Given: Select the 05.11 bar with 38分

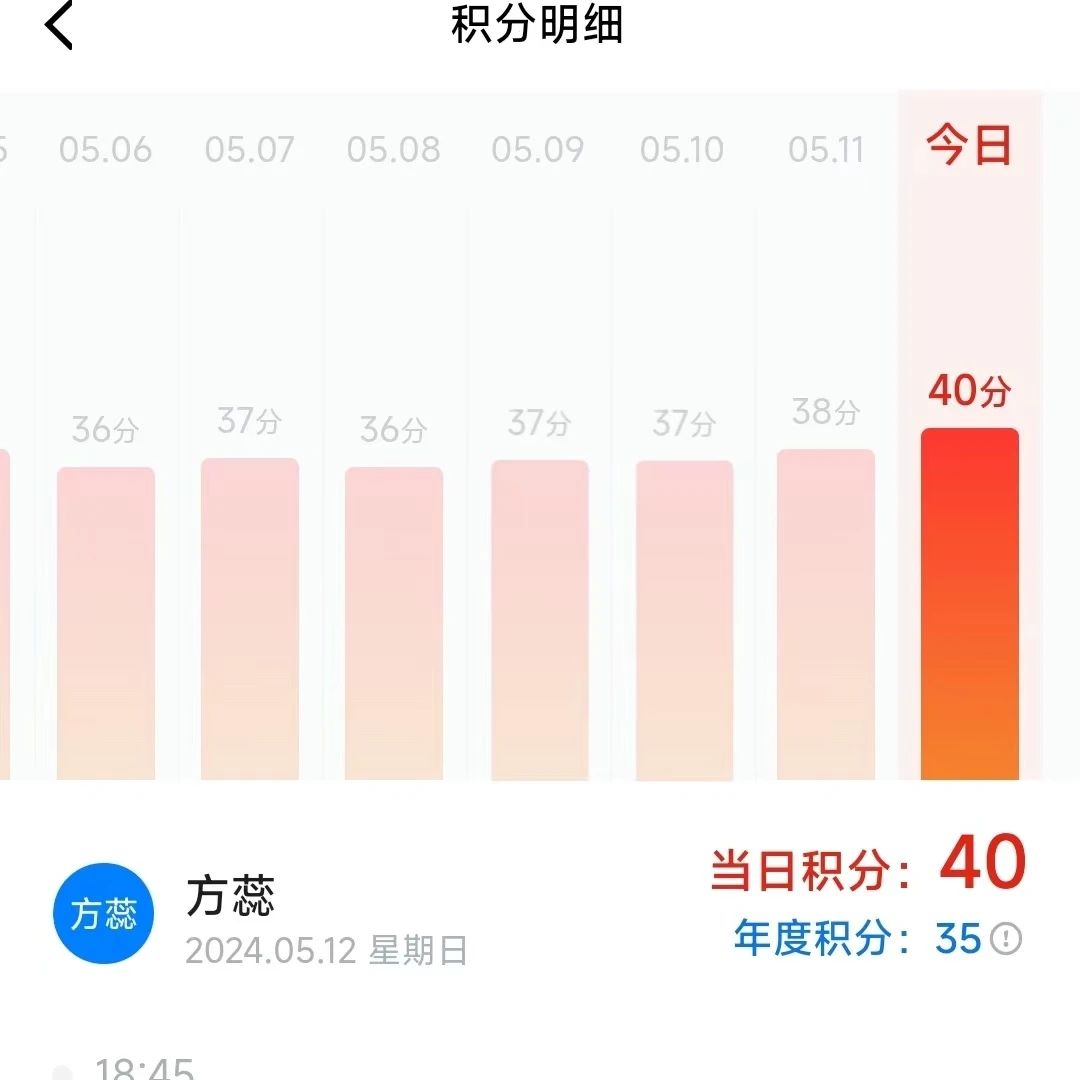Looking at the screenshot, I should [x=826, y=614].
